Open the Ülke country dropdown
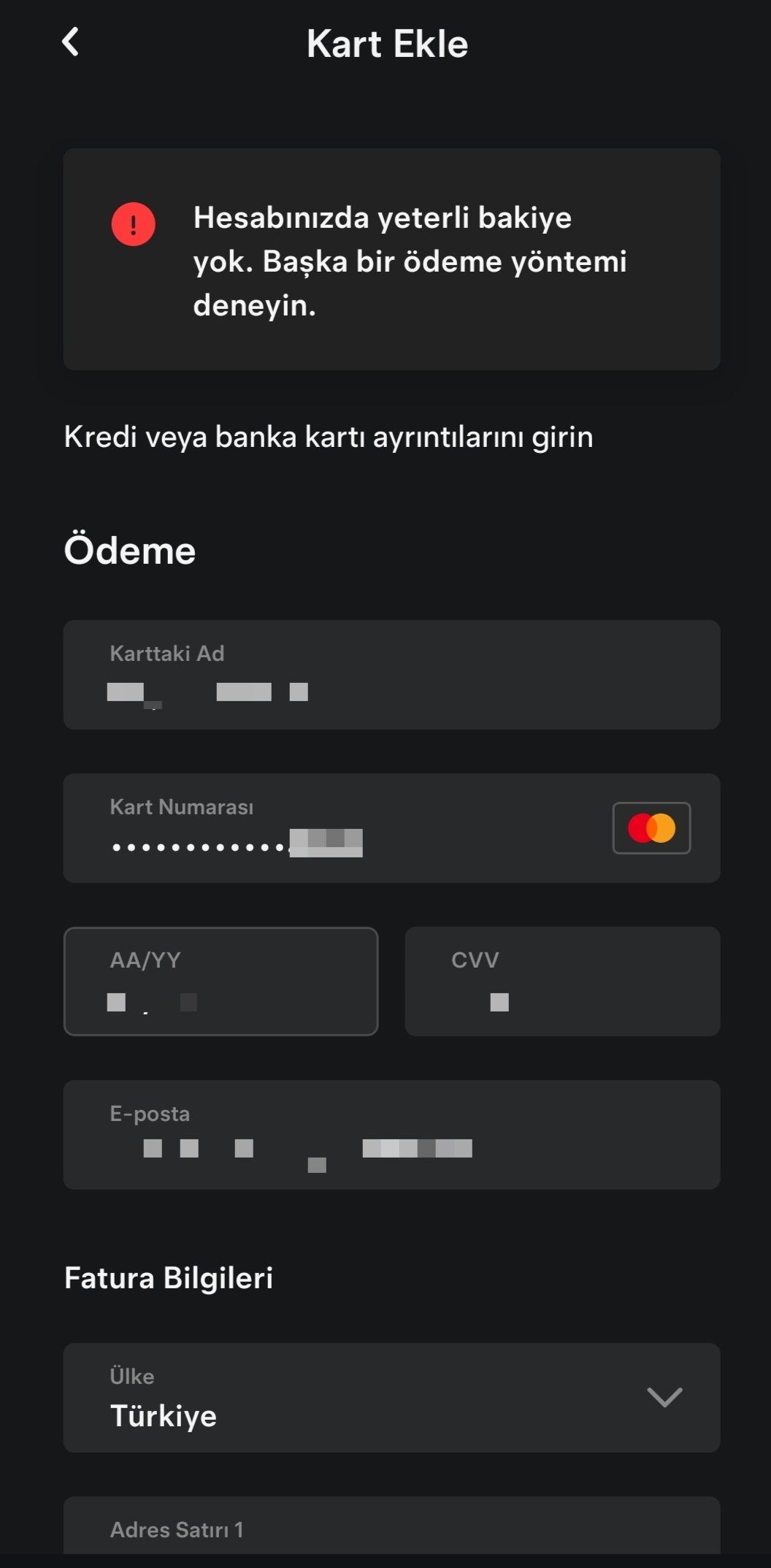 point(391,1397)
